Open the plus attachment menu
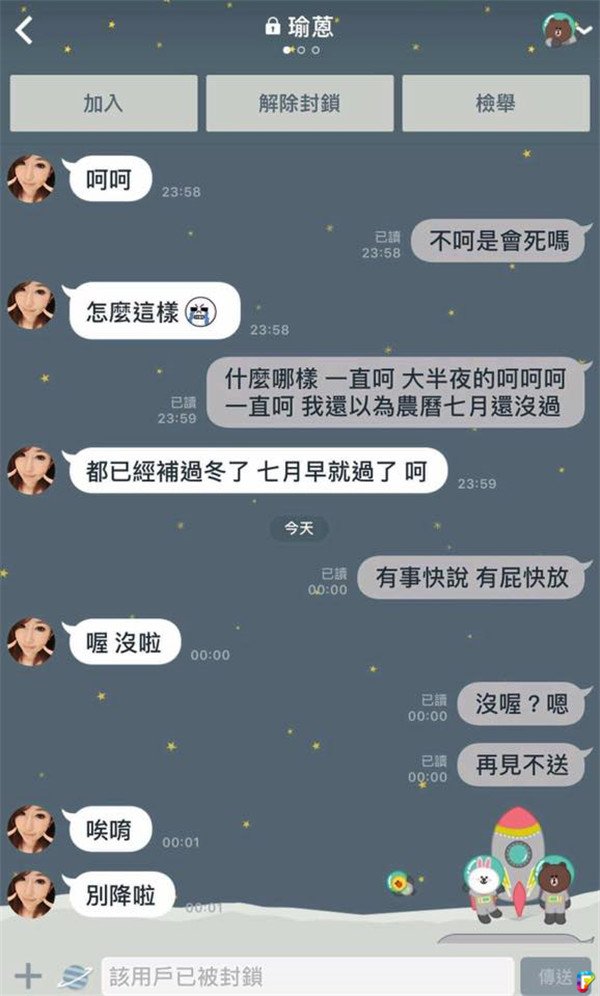Viewport: 600px width, 996px height. 28,975
